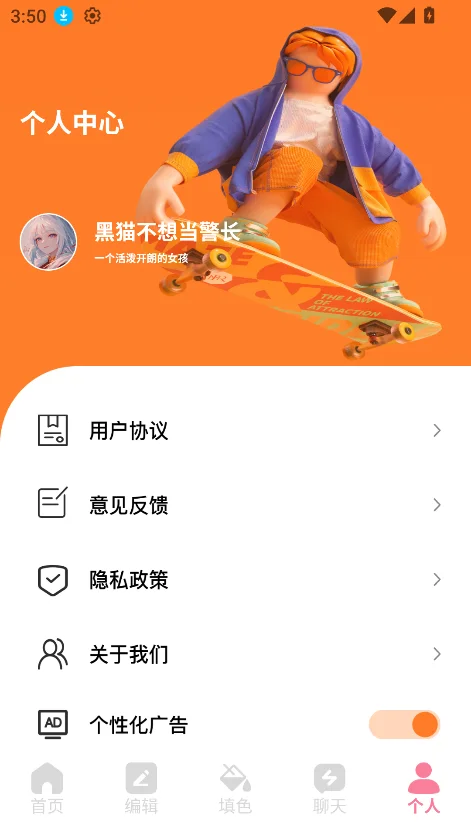This screenshot has height=837, width=471.
Task: Disable the 个性化广告 switch
Action: [404, 724]
